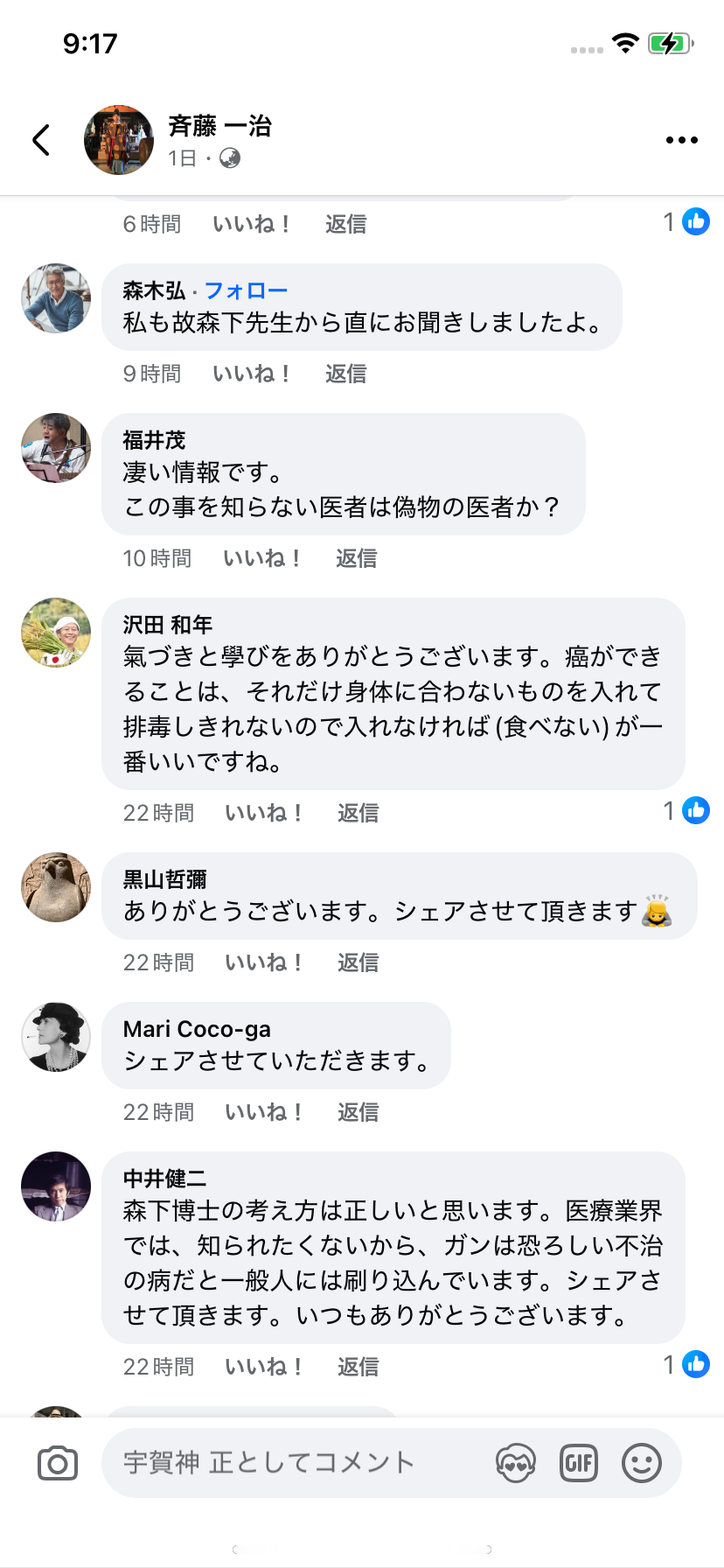Open the avatar sticker picker
The height and width of the screenshot is (1568, 724).
516,1463
